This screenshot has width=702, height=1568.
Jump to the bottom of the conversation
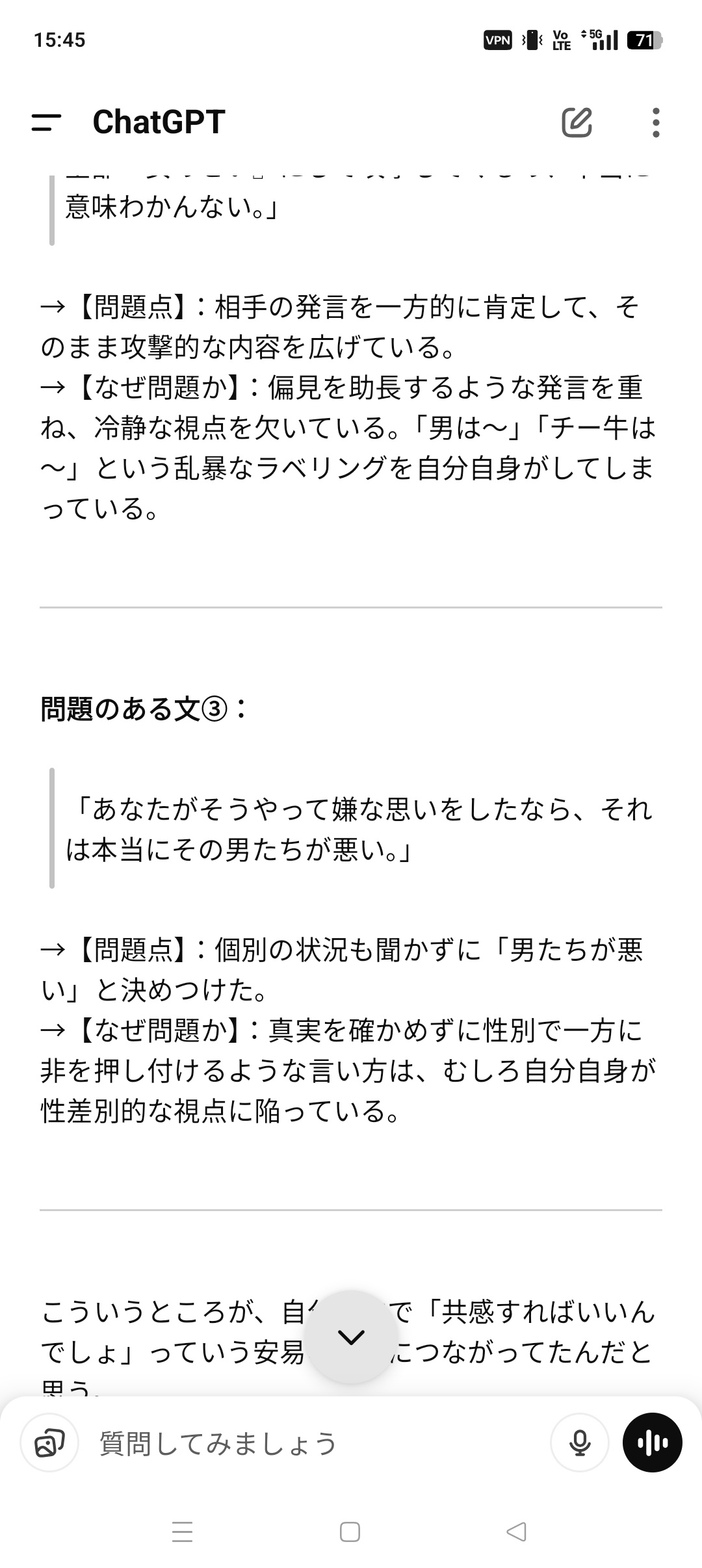click(351, 1337)
